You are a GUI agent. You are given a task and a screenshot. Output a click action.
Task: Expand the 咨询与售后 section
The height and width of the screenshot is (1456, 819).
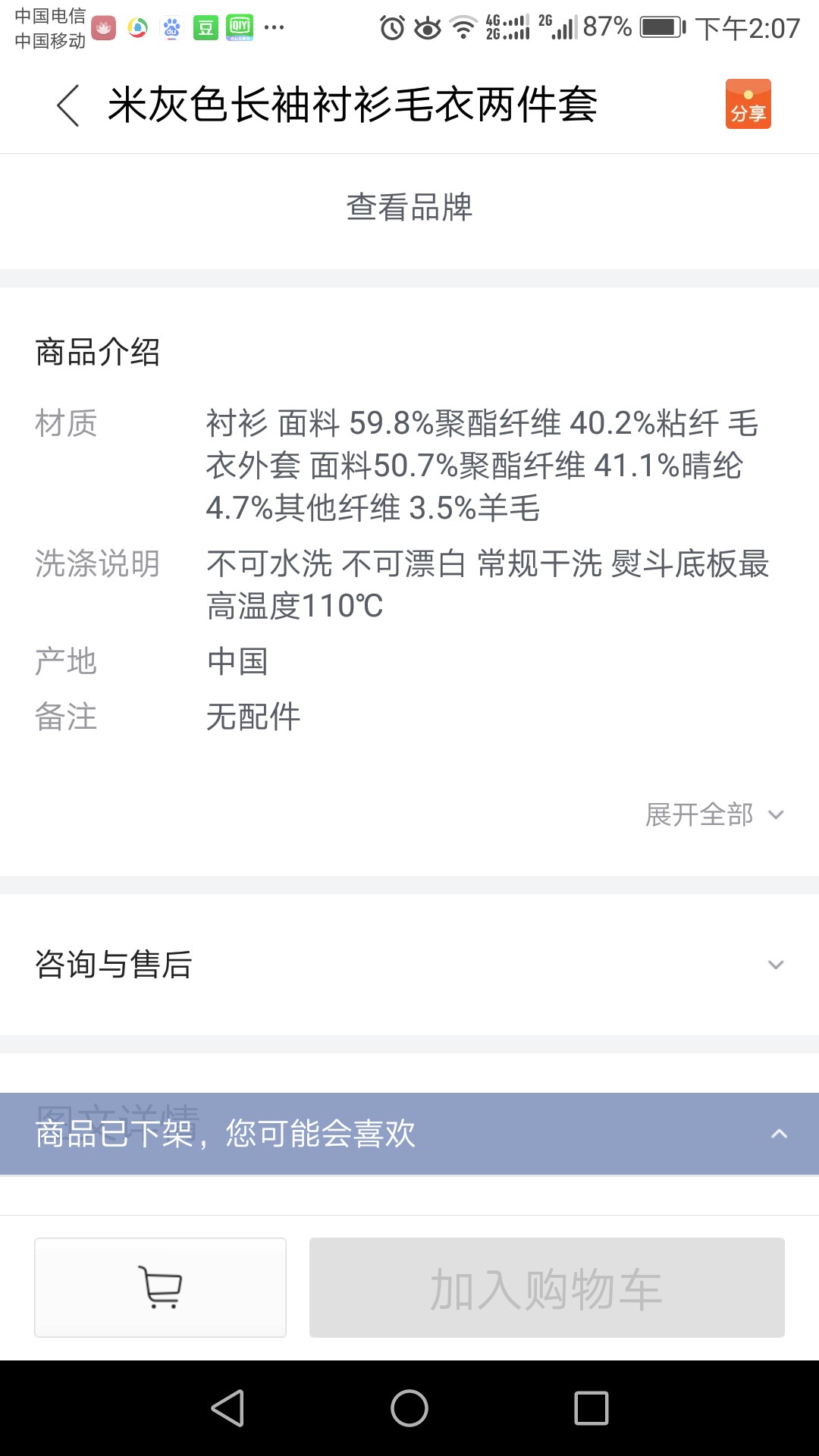(409, 965)
